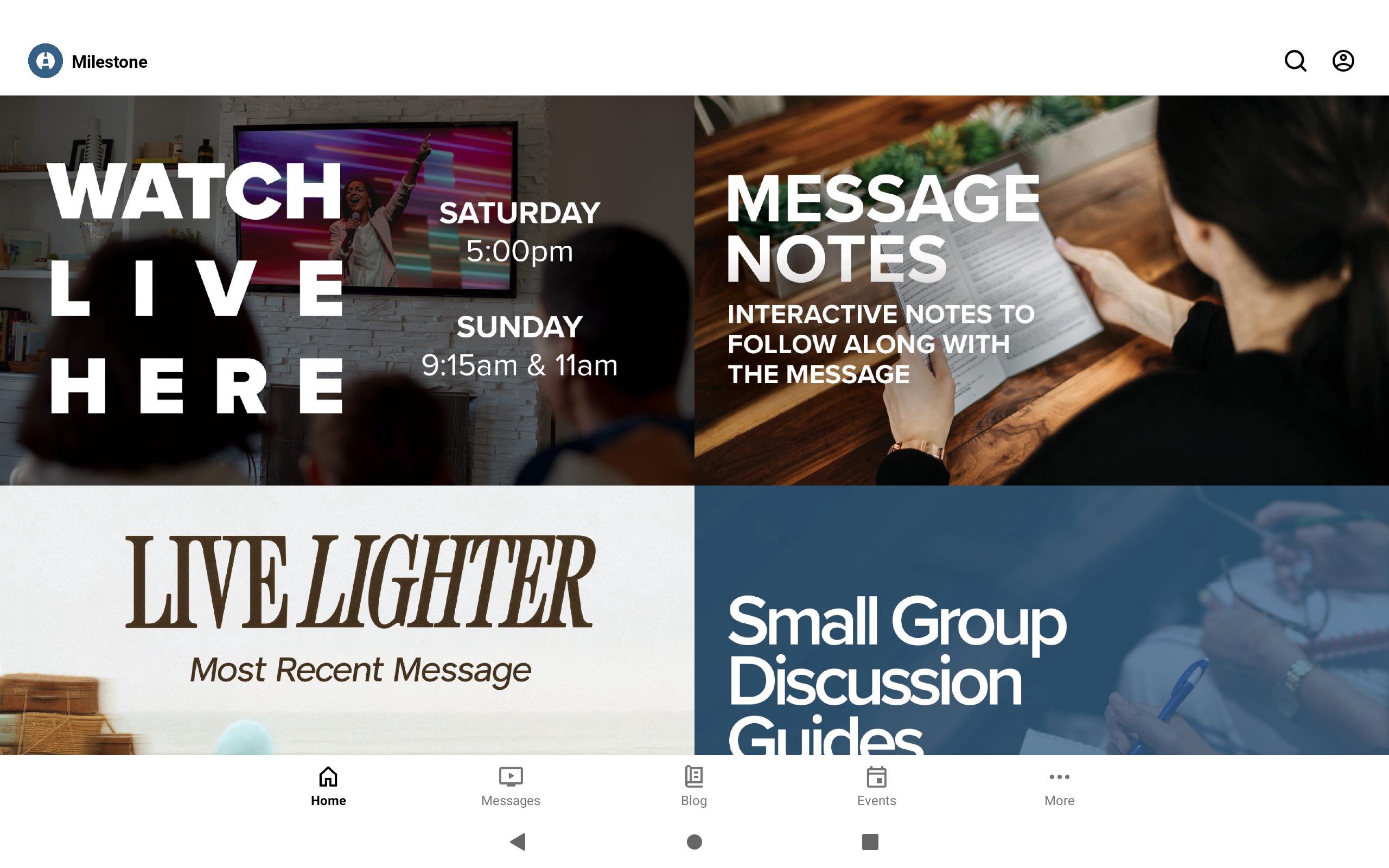This screenshot has height=868, width=1389.
Task: Tap the system back button
Action: point(518,841)
